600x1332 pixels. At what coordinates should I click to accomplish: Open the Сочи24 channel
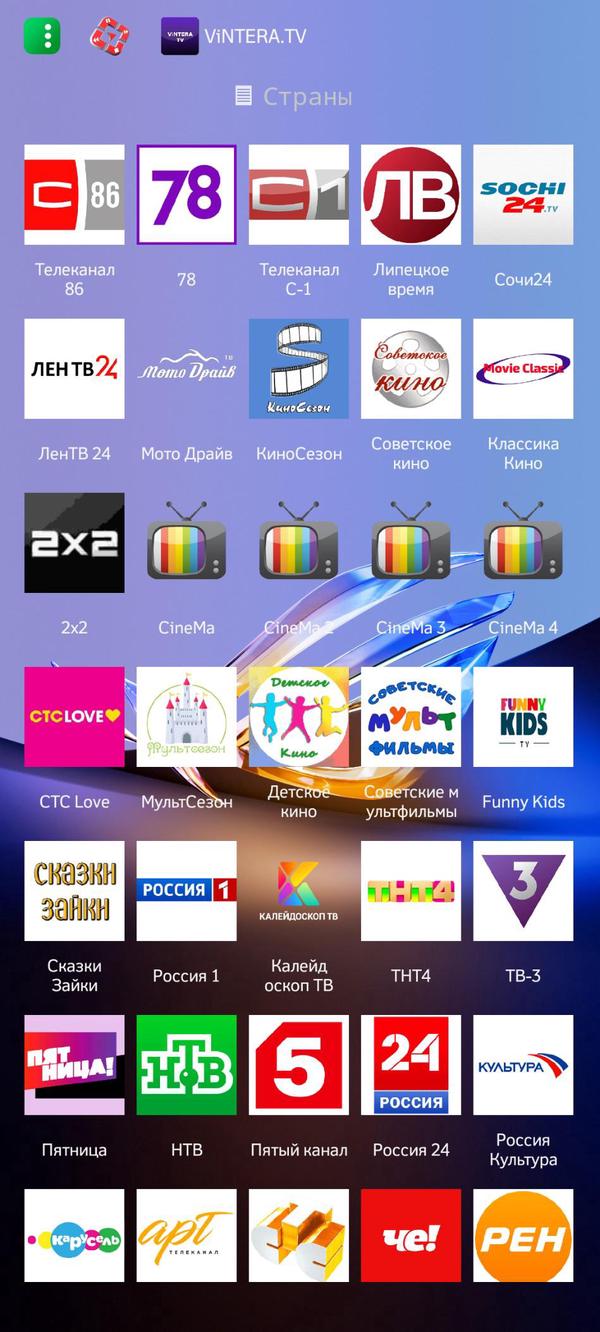click(x=523, y=195)
